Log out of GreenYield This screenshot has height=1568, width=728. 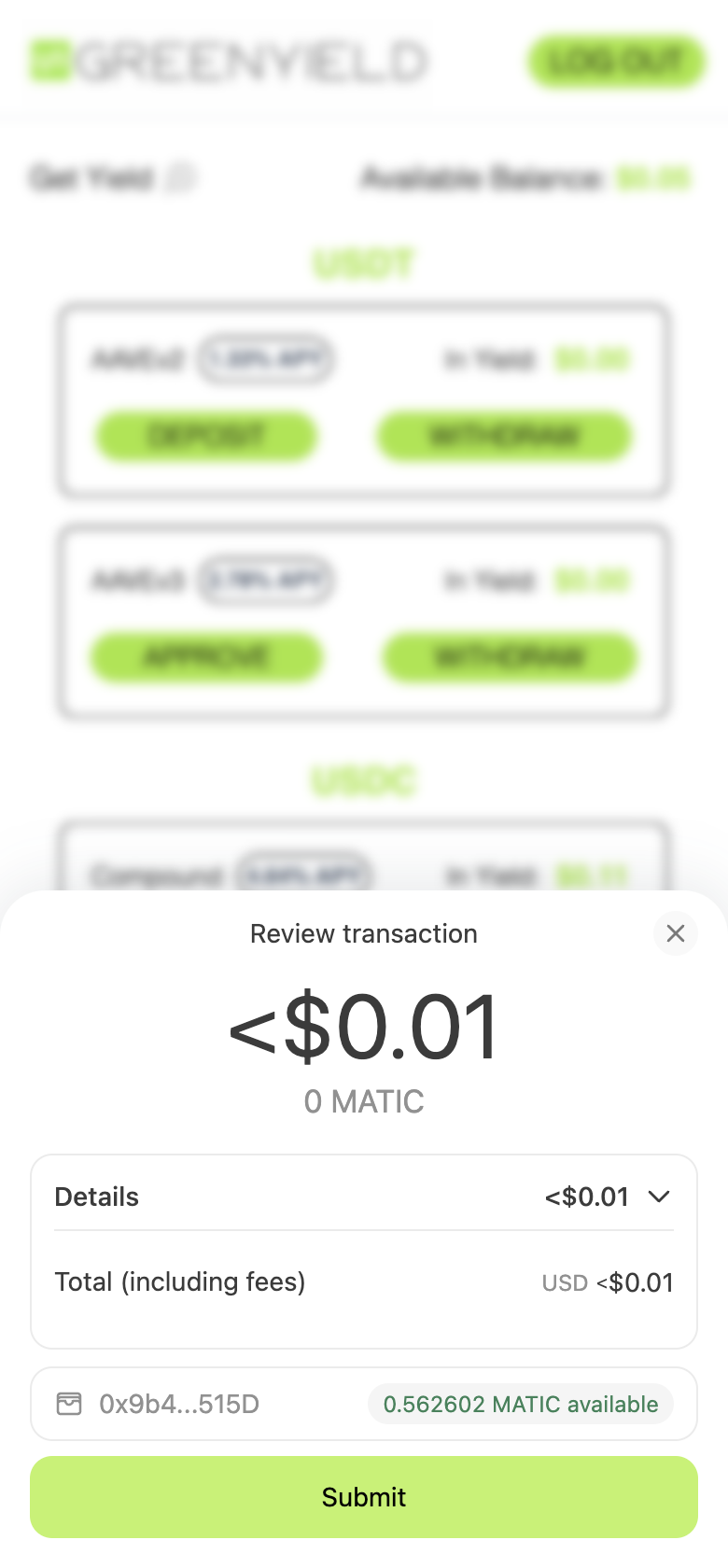tap(614, 61)
